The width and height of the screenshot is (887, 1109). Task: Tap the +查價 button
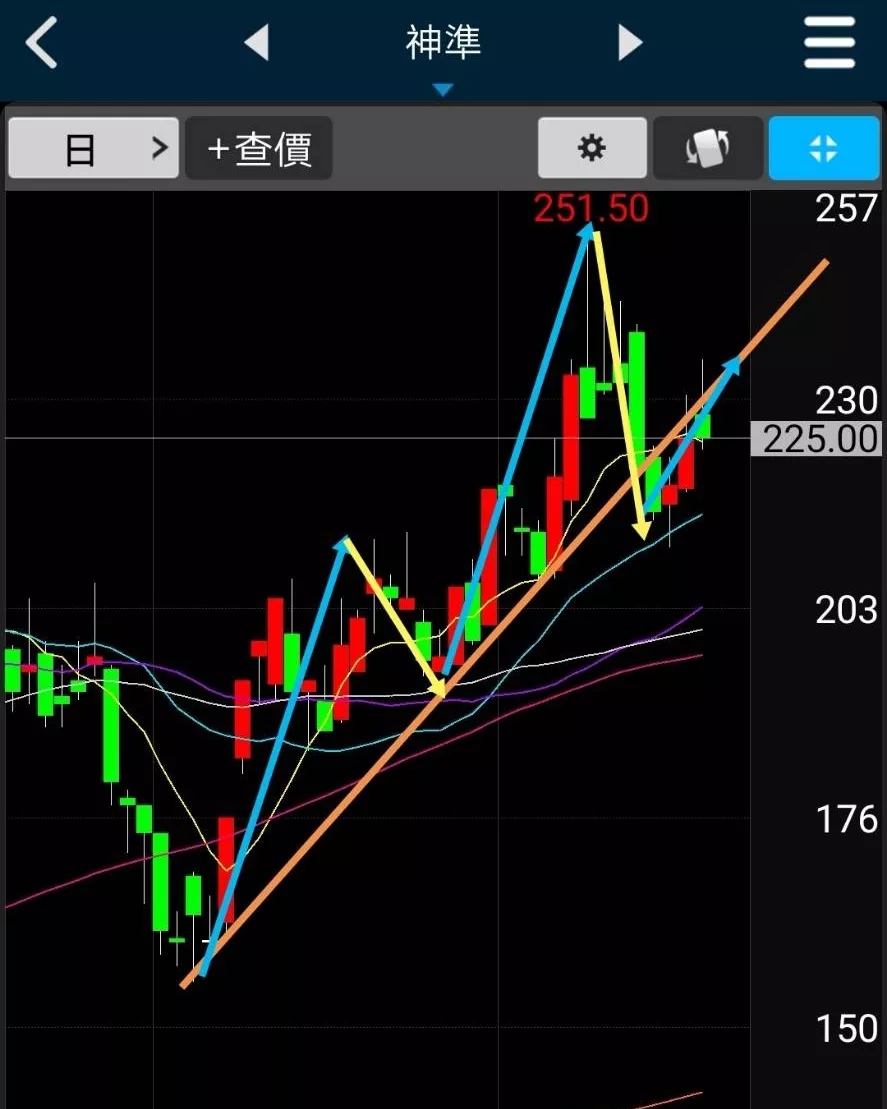click(259, 149)
